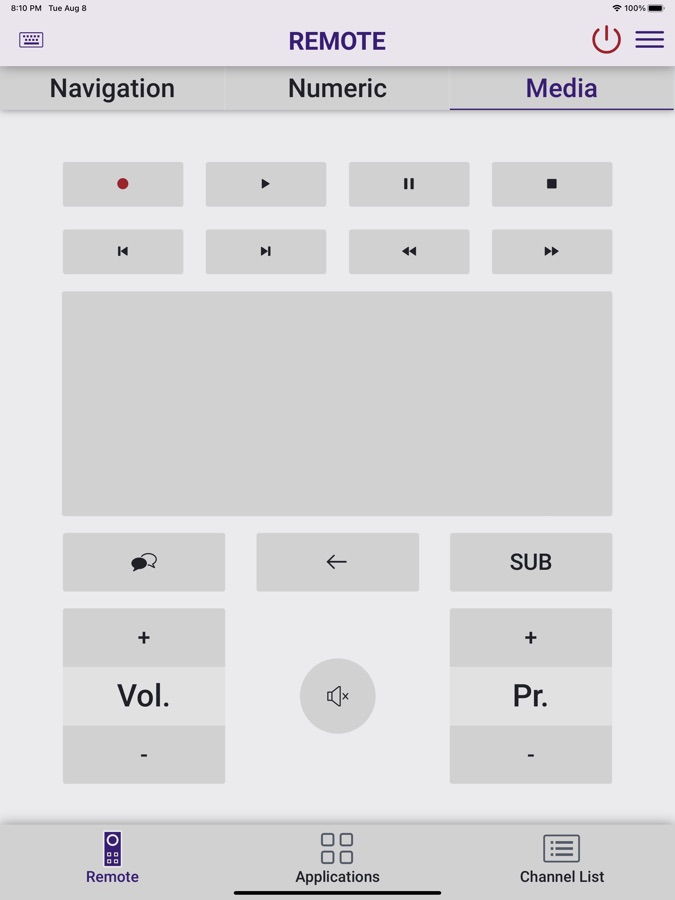Open the keyboard input icon
Screen dimensions: 675x900
31,40
